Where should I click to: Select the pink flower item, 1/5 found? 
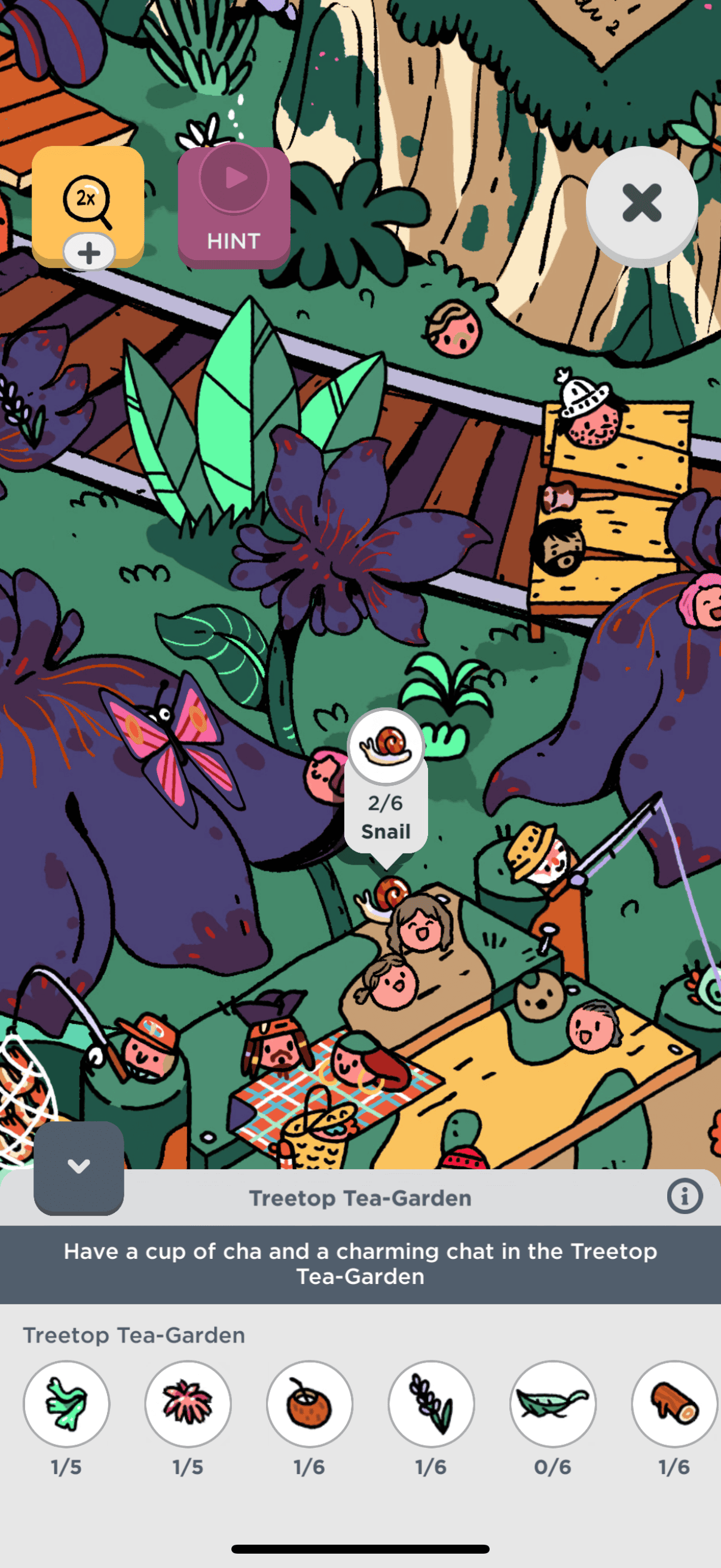tap(188, 1404)
